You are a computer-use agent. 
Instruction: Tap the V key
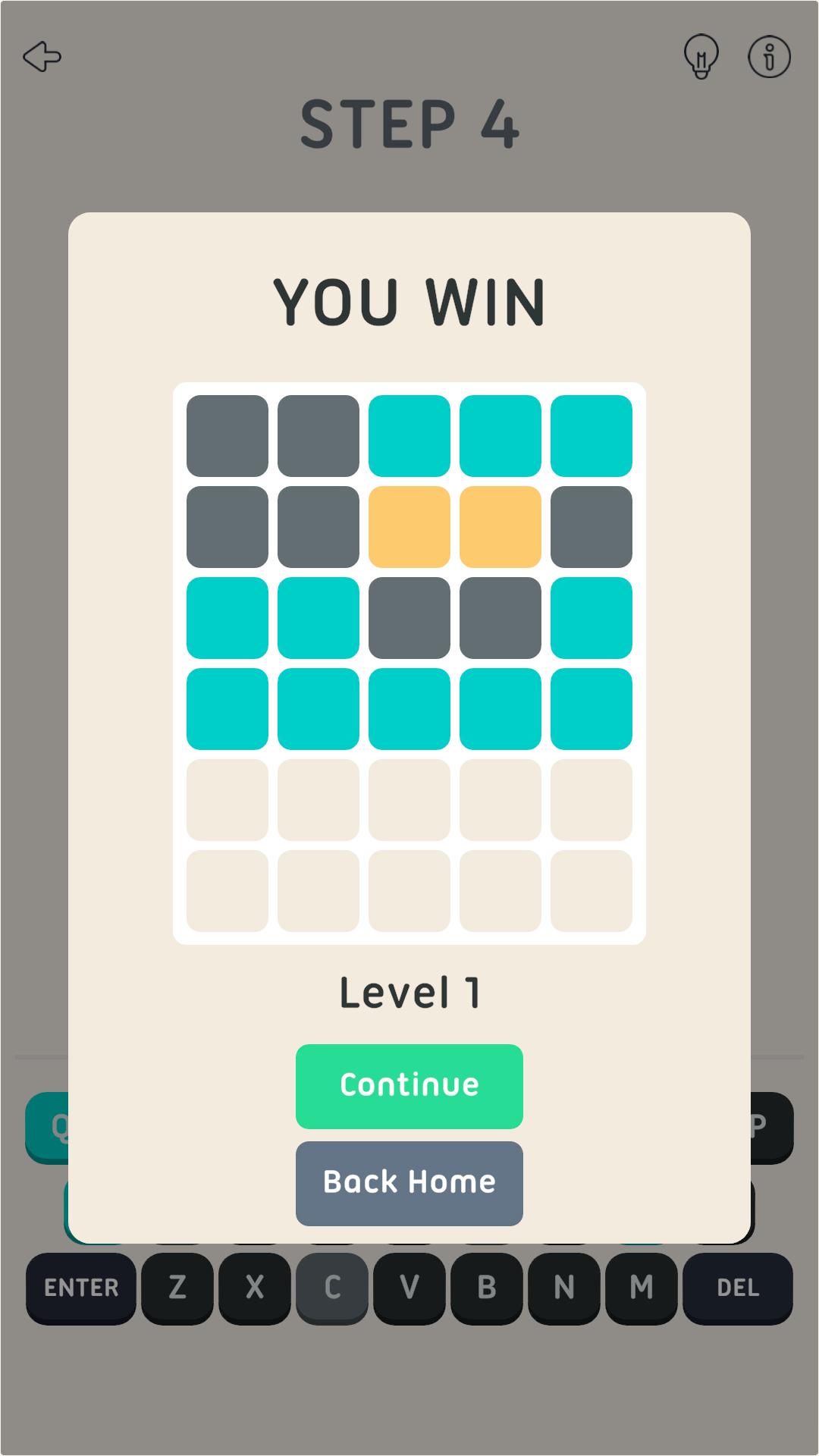click(x=409, y=1288)
